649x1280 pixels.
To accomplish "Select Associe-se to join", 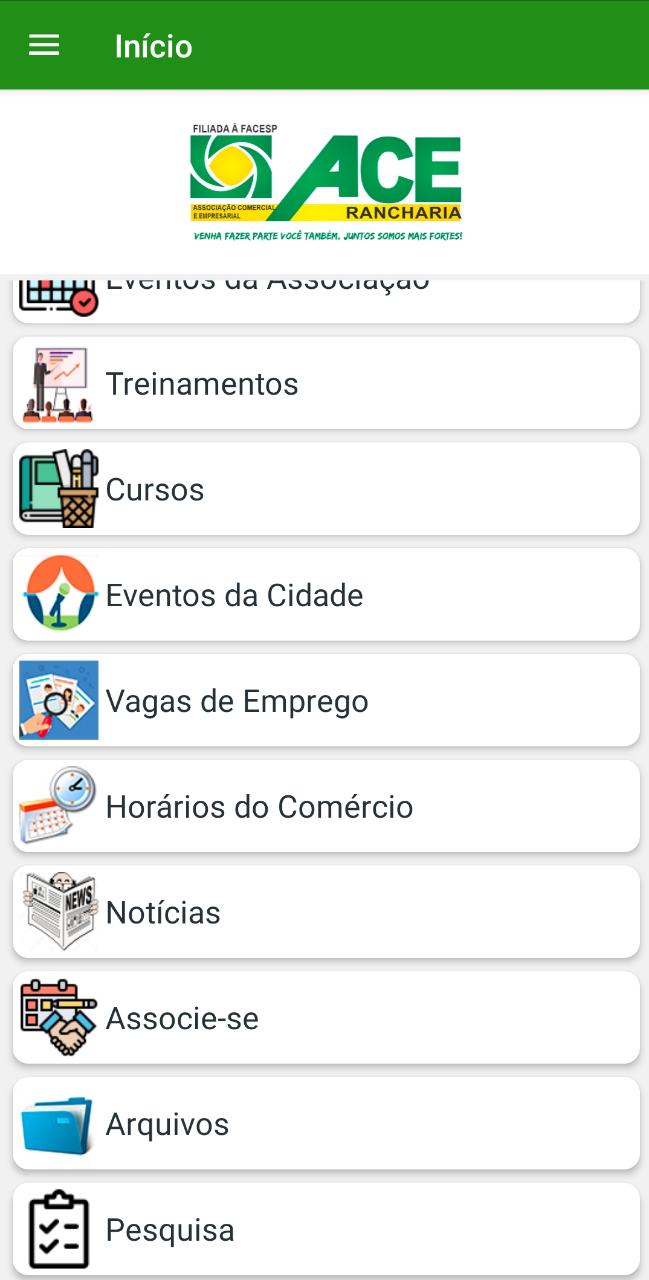I will click(x=326, y=1018).
